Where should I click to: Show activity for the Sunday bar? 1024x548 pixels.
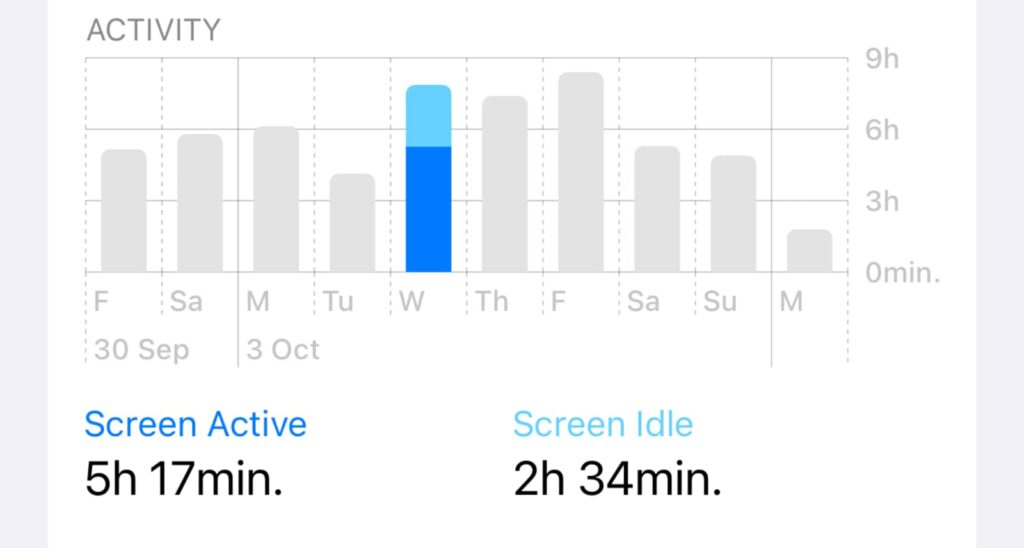click(733, 214)
